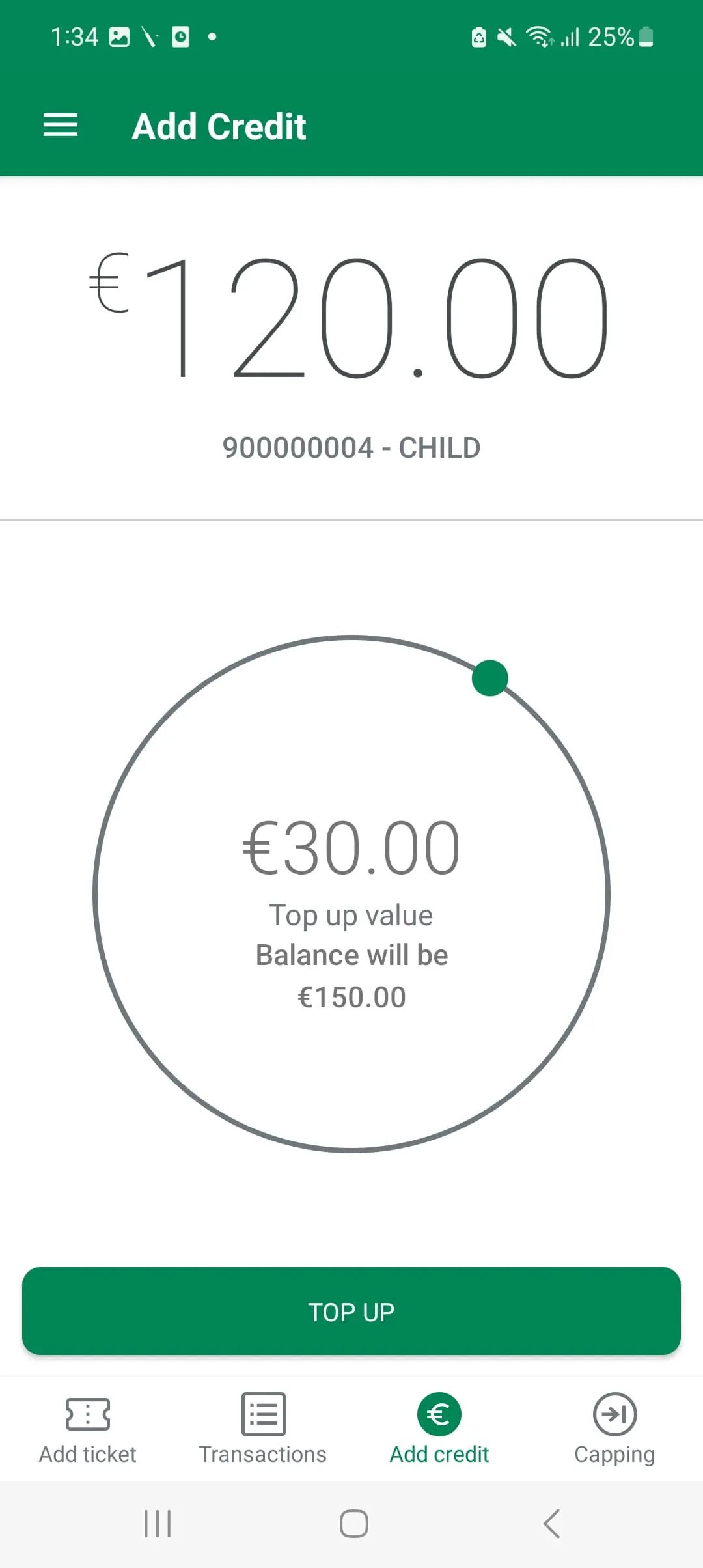The image size is (703, 1568).
Task: Confirm with the TOP UP button
Action: click(x=351, y=1311)
